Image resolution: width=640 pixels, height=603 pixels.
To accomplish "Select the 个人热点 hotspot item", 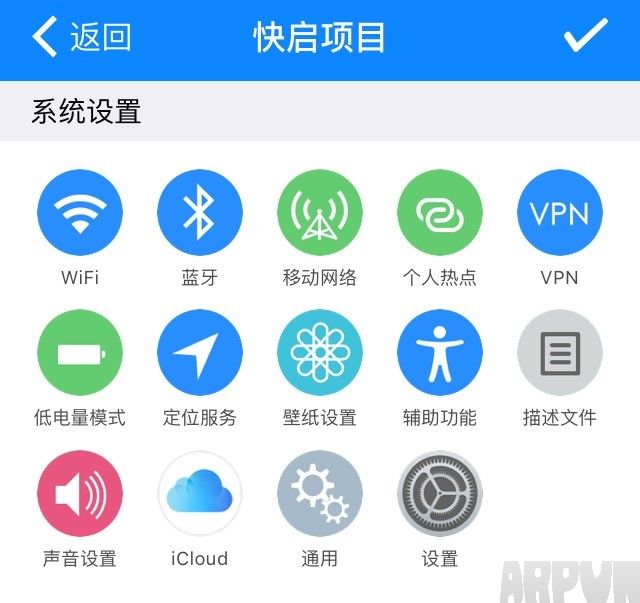I will point(440,212).
